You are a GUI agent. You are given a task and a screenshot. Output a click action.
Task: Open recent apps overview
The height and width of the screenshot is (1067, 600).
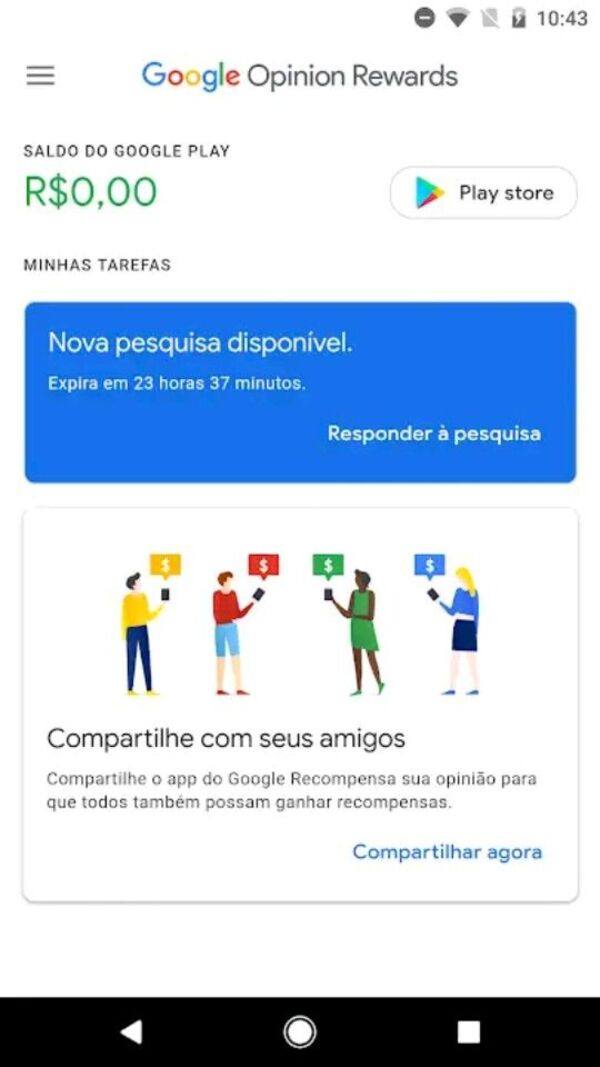click(468, 1032)
